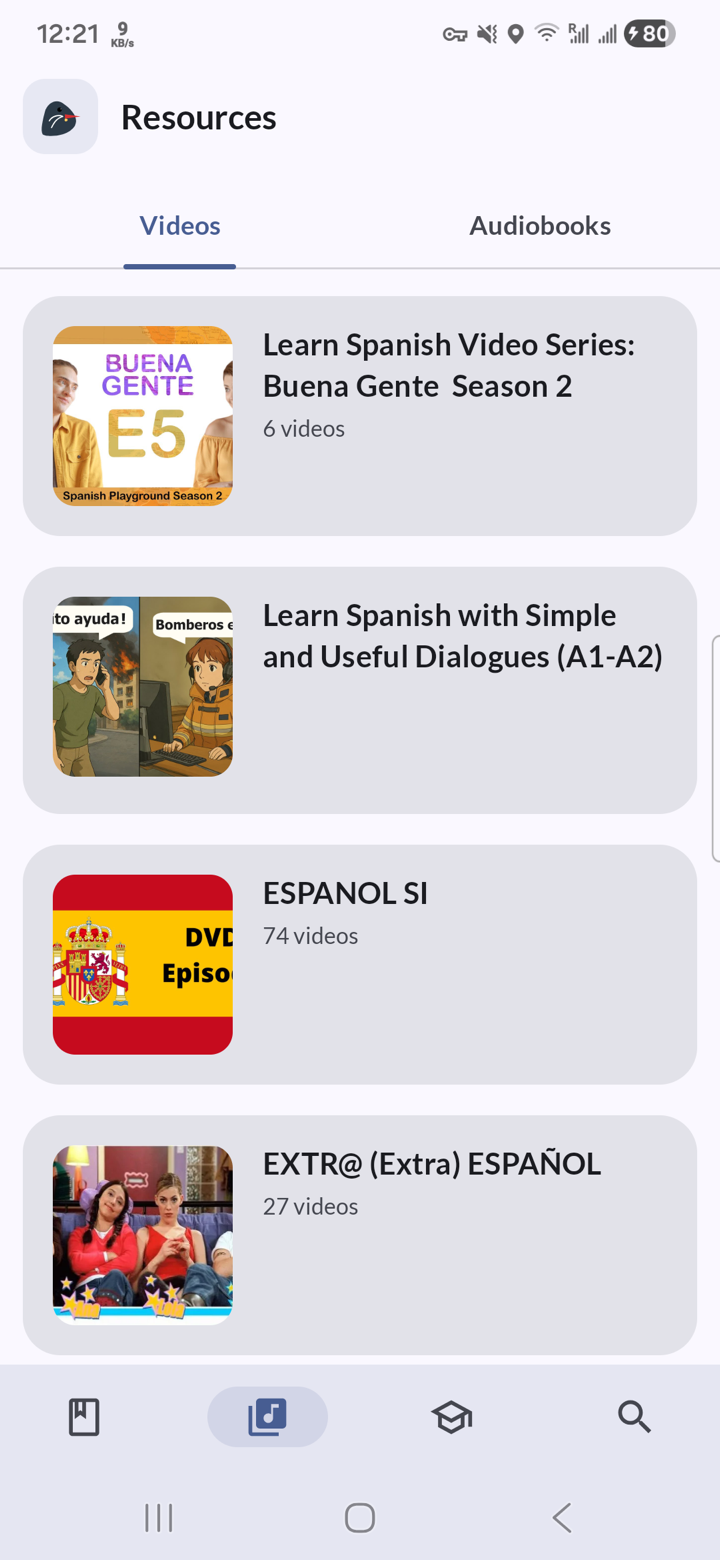Image resolution: width=720 pixels, height=1560 pixels.
Task: Open the courses graduation cap icon
Action: pos(451,1416)
